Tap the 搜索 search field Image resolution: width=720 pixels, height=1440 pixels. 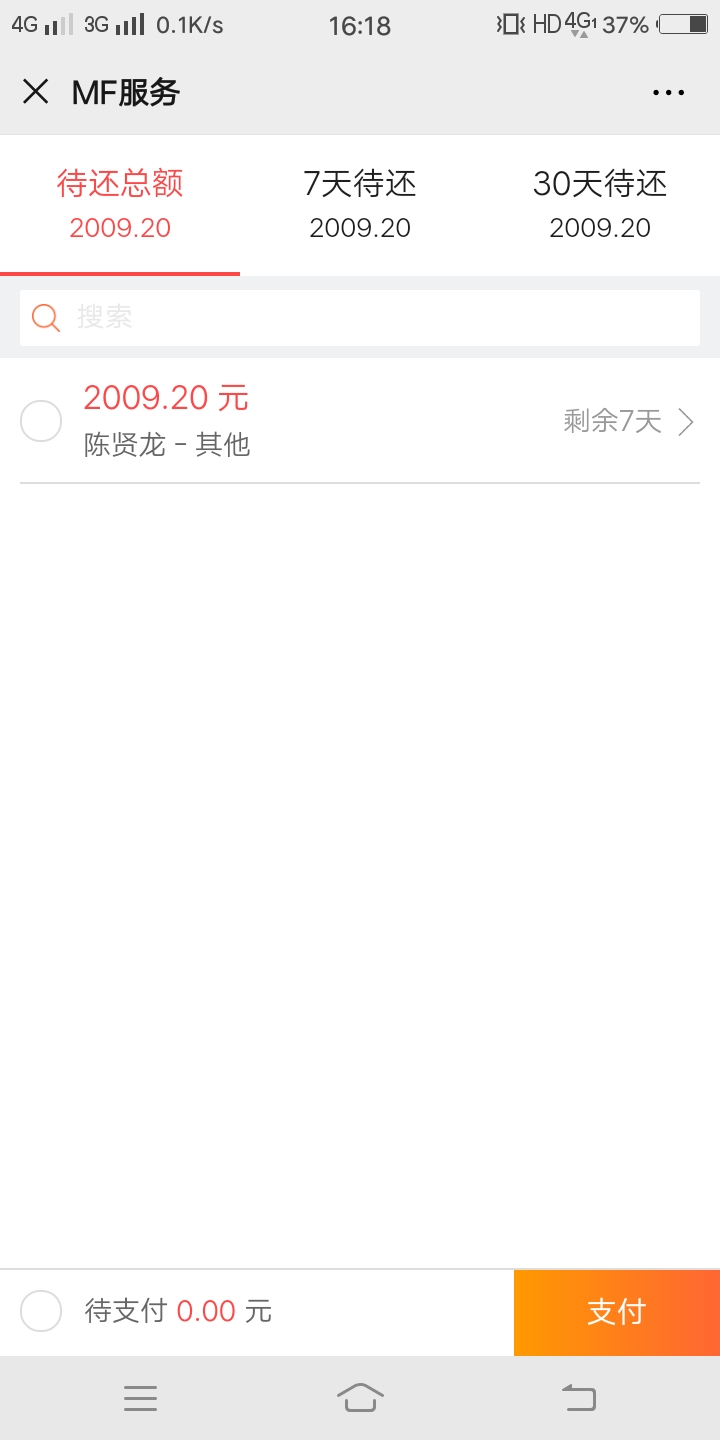click(x=360, y=318)
